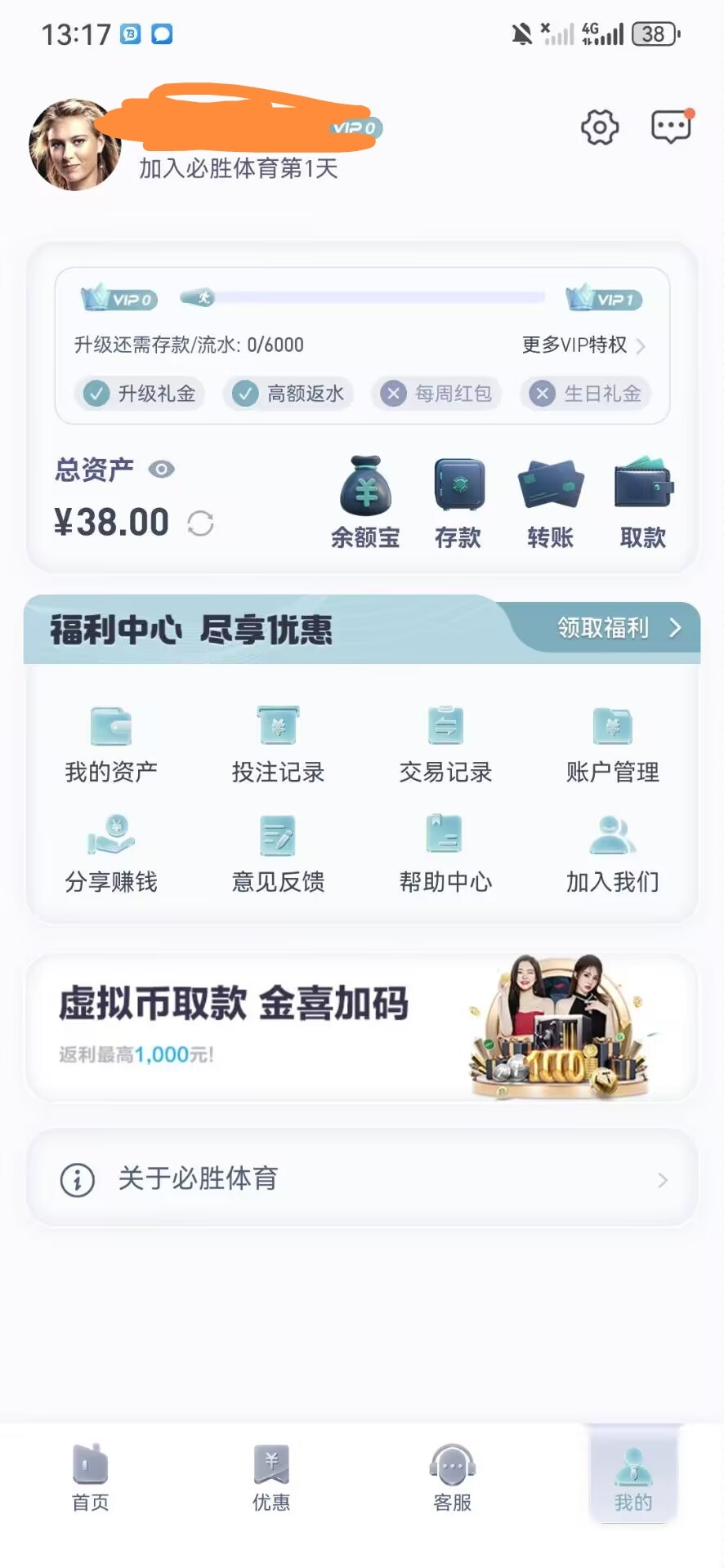Open the 虚拟币取款 promotion banner
The image size is (724, 1568).
362,1027
